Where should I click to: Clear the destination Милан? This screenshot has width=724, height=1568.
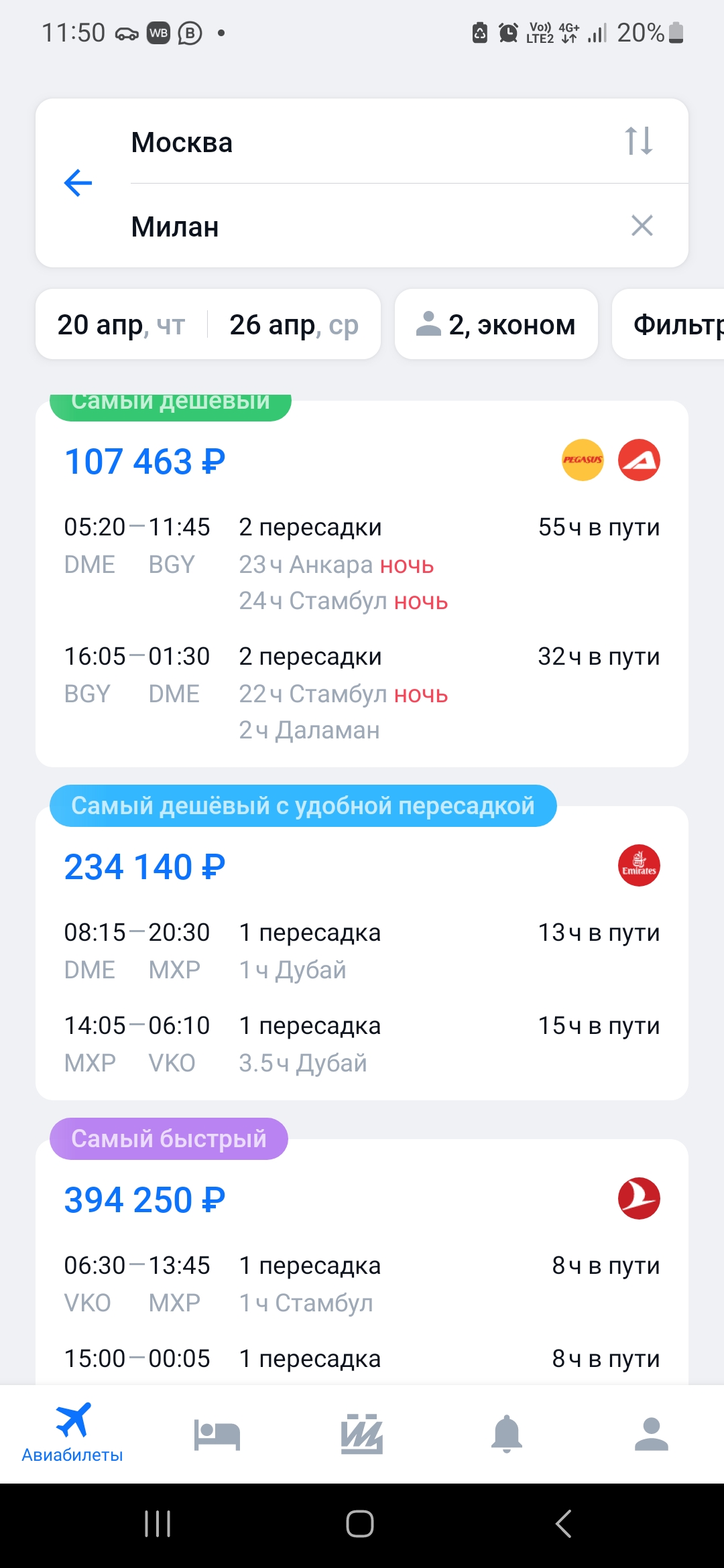(x=642, y=226)
